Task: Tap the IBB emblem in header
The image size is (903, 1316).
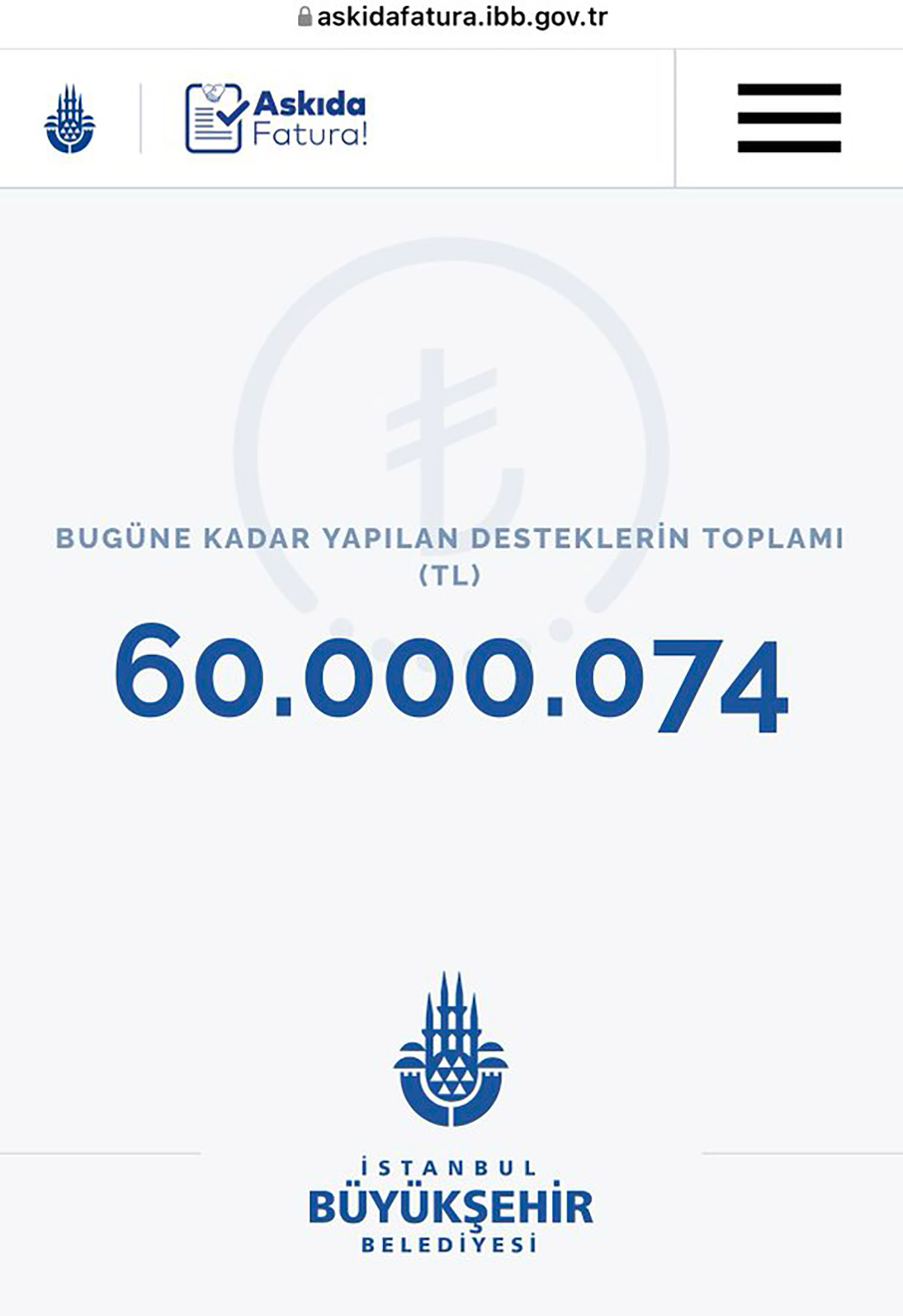Action: (x=70, y=119)
